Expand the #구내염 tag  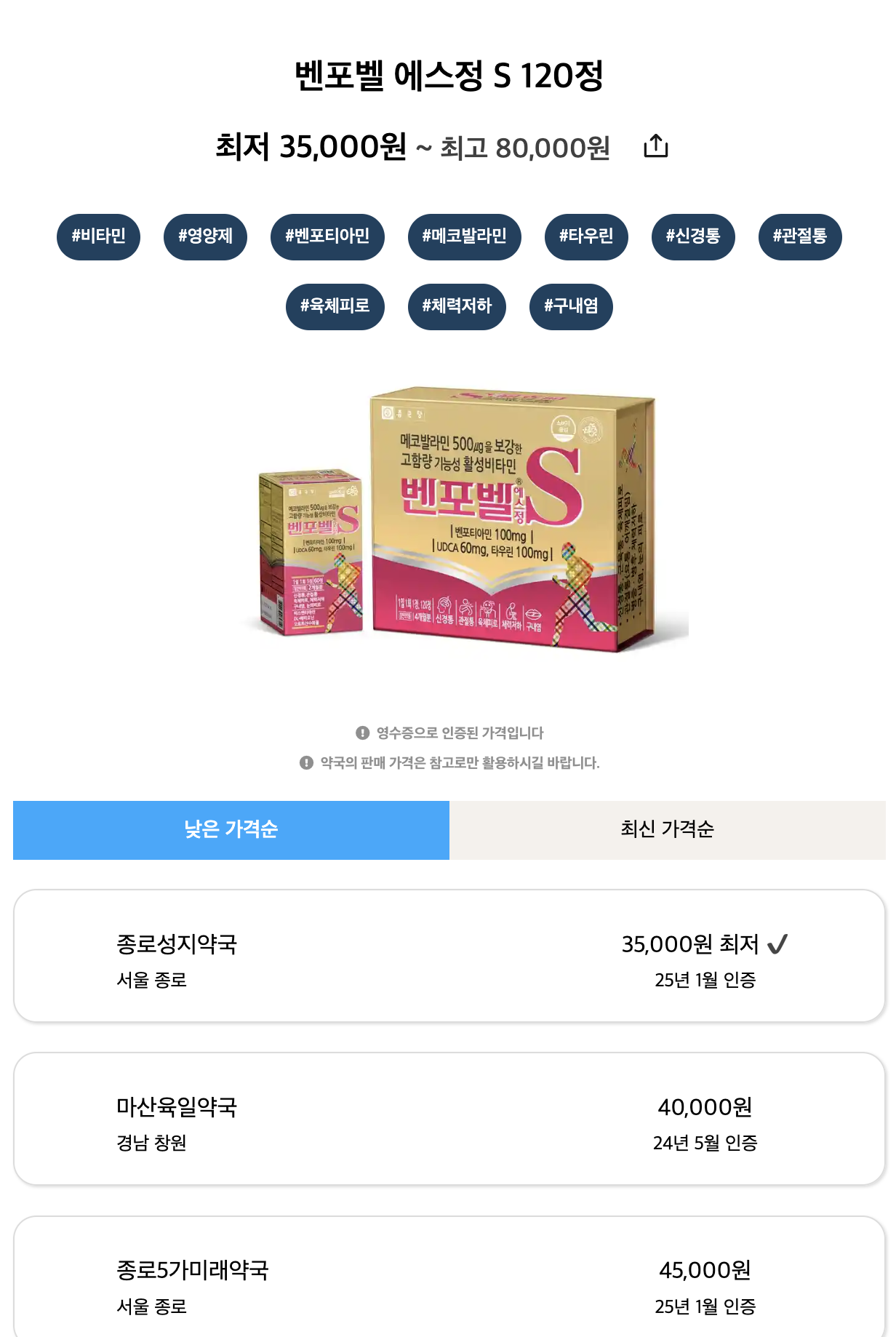tap(572, 306)
